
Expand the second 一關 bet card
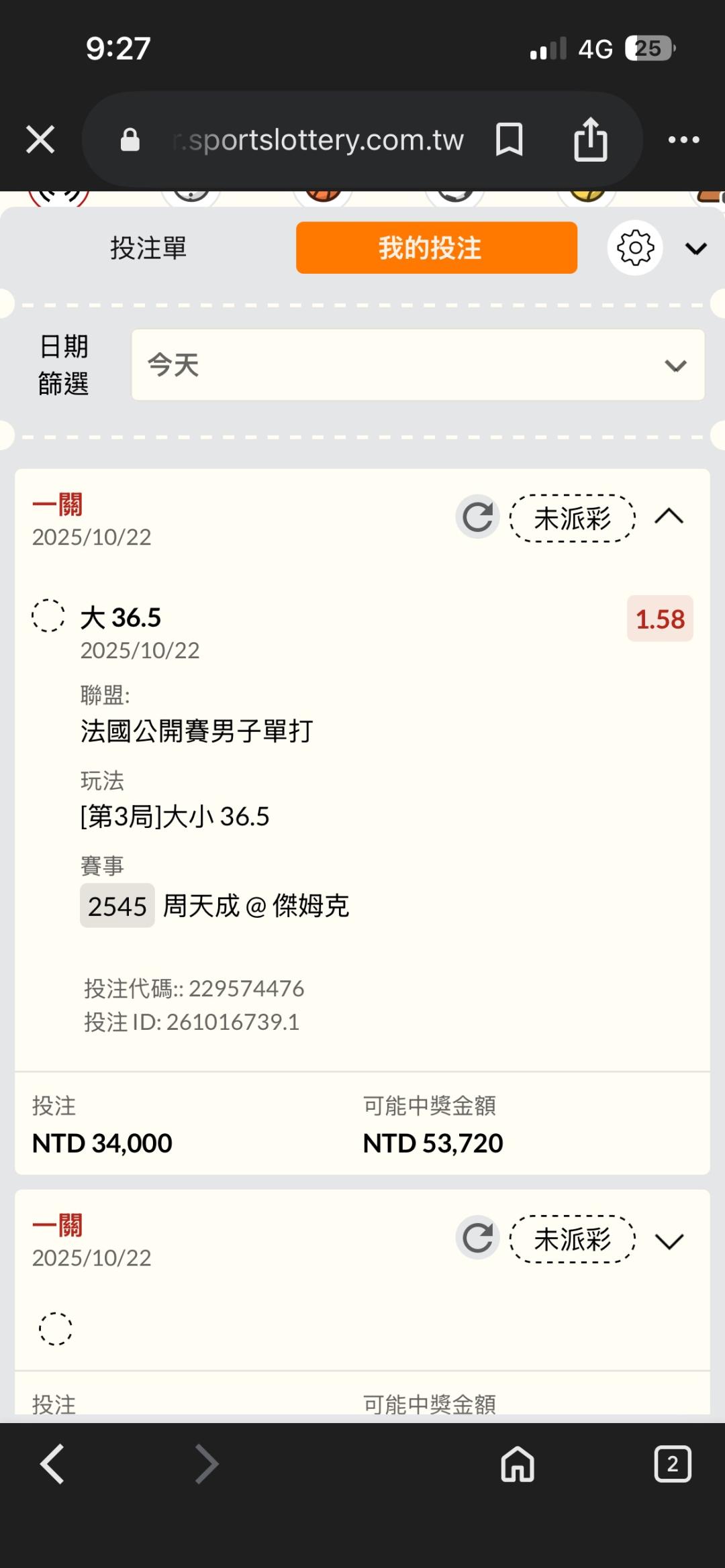(x=669, y=1241)
